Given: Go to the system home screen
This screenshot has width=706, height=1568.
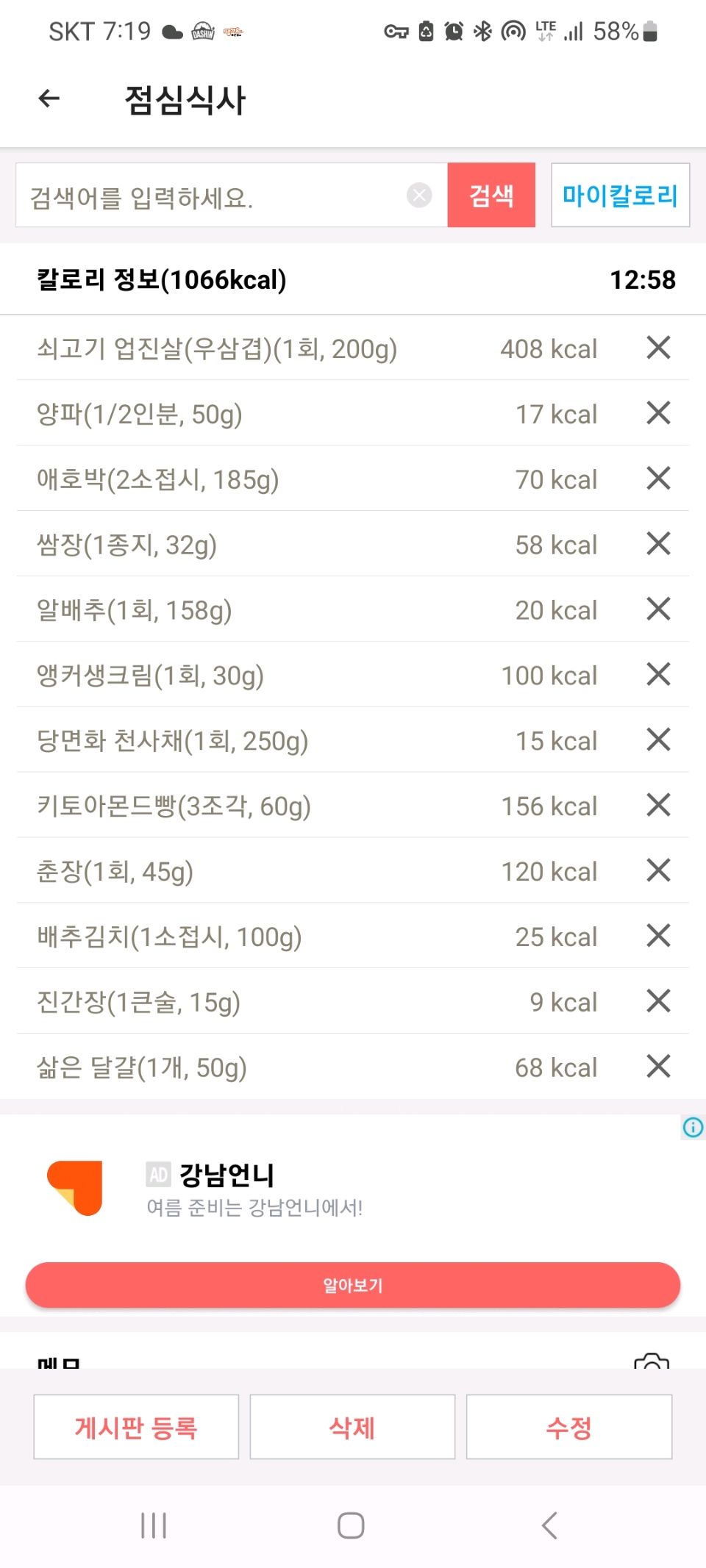Looking at the screenshot, I should pos(351,1525).
